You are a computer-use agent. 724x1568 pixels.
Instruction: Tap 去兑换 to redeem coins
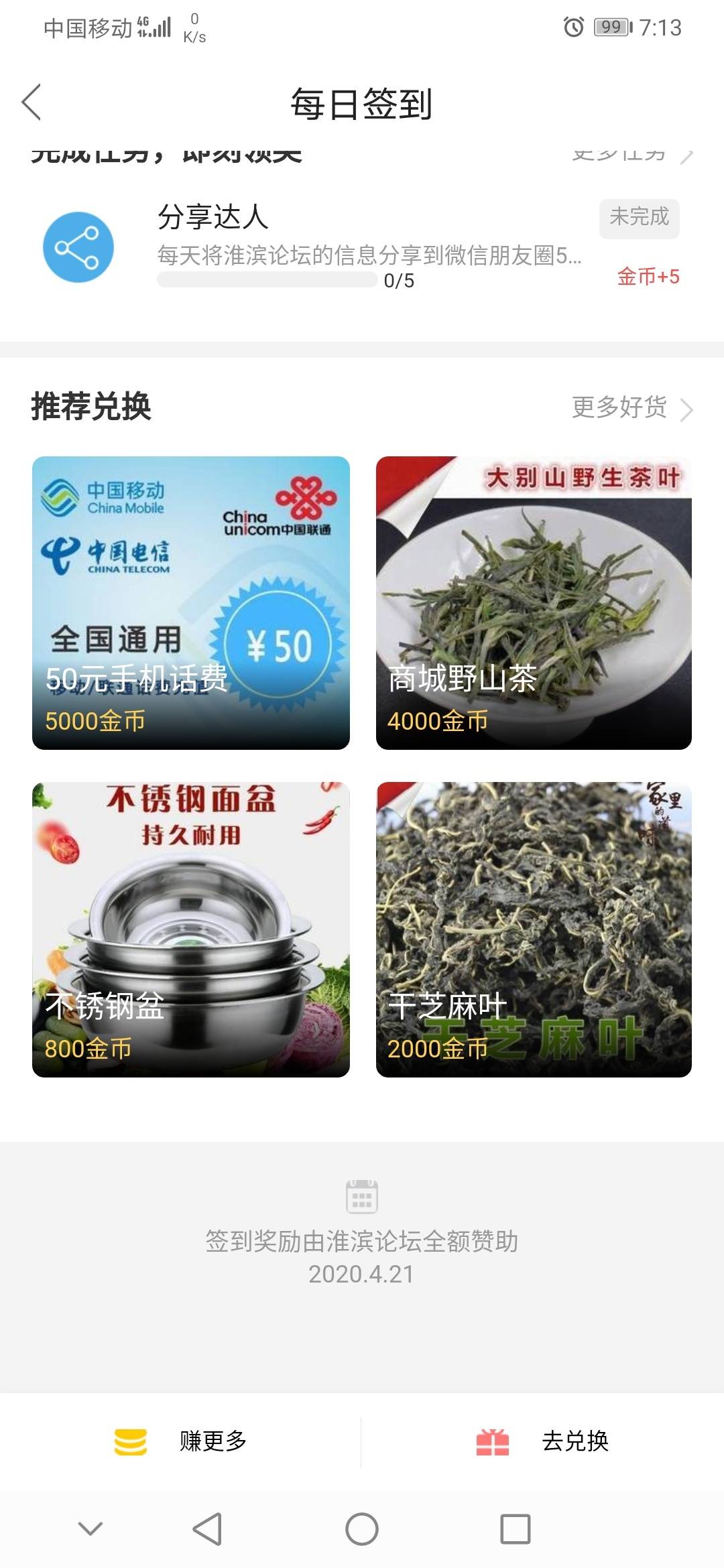[543, 1441]
